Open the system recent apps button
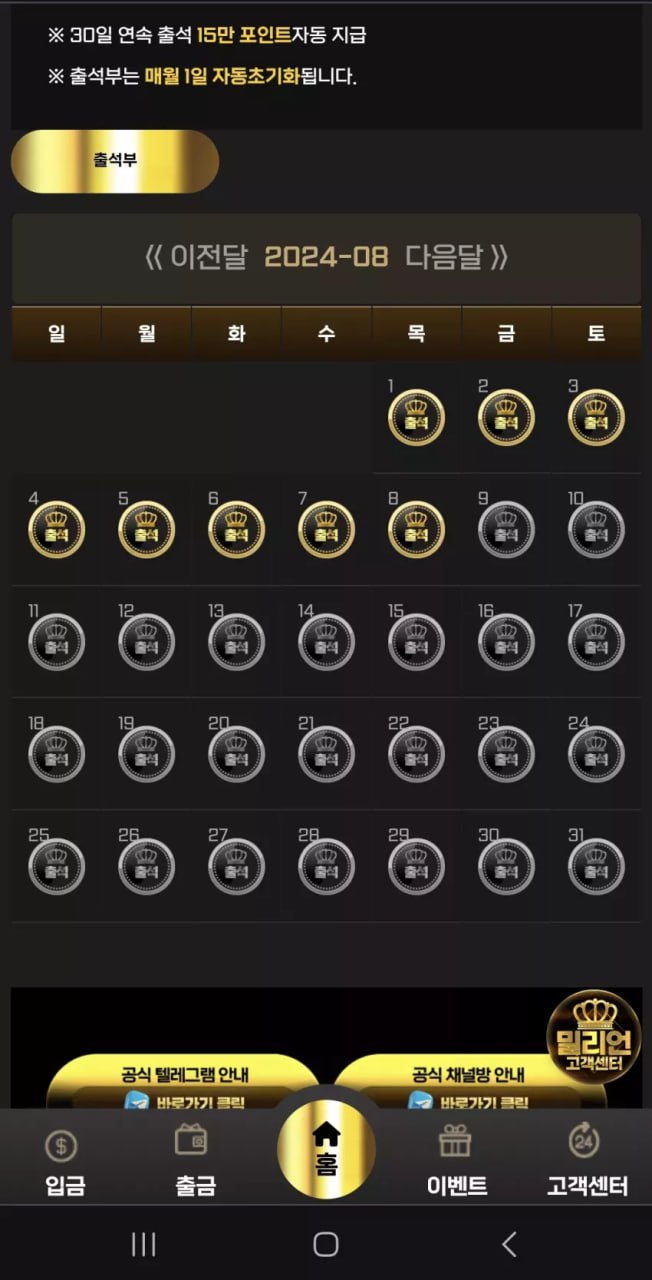 pyautogui.click(x=143, y=1244)
